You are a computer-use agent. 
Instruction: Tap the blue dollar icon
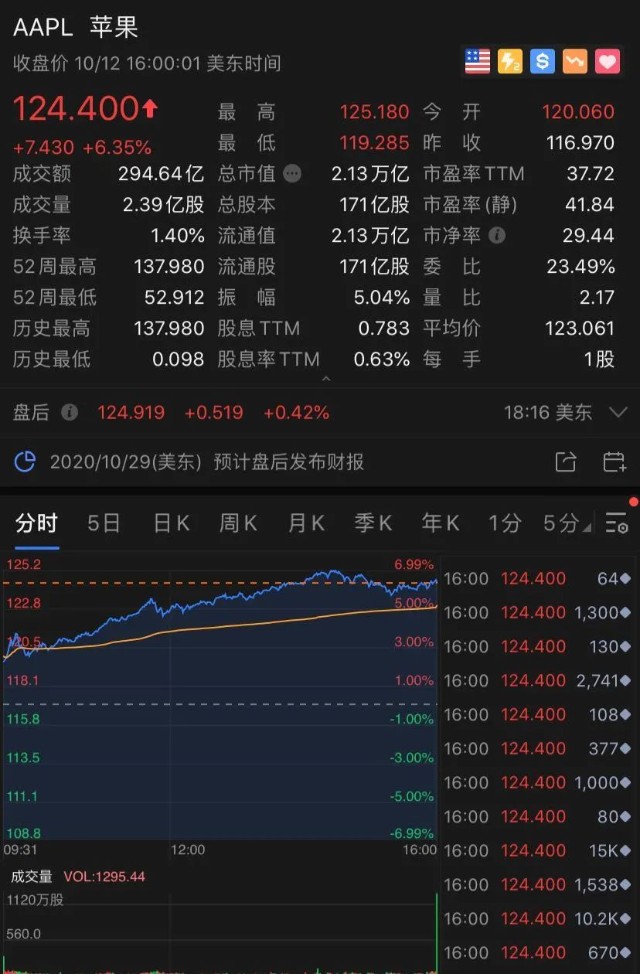click(x=542, y=62)
